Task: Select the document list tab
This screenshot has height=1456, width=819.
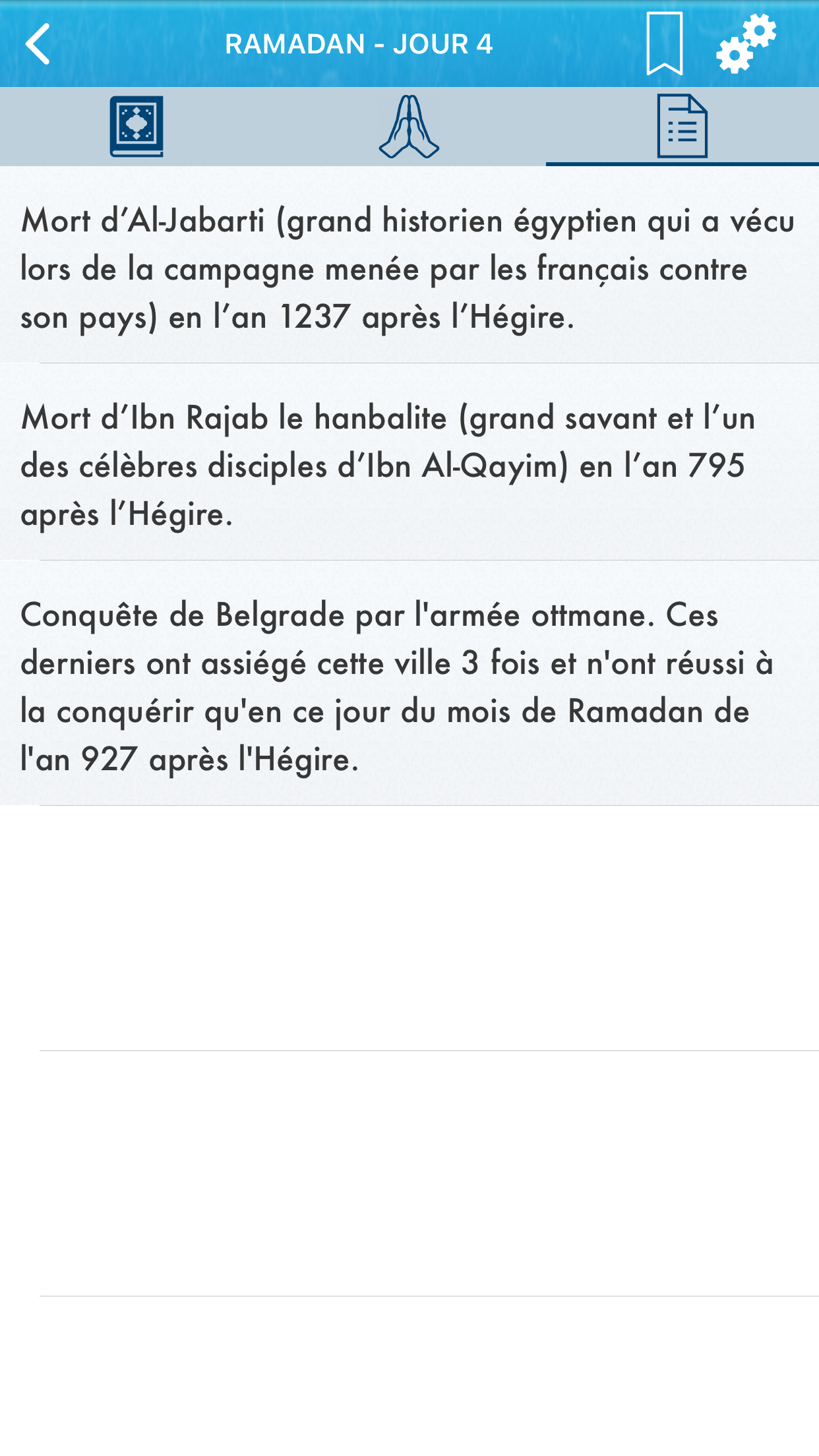Action: coord(682,127)
